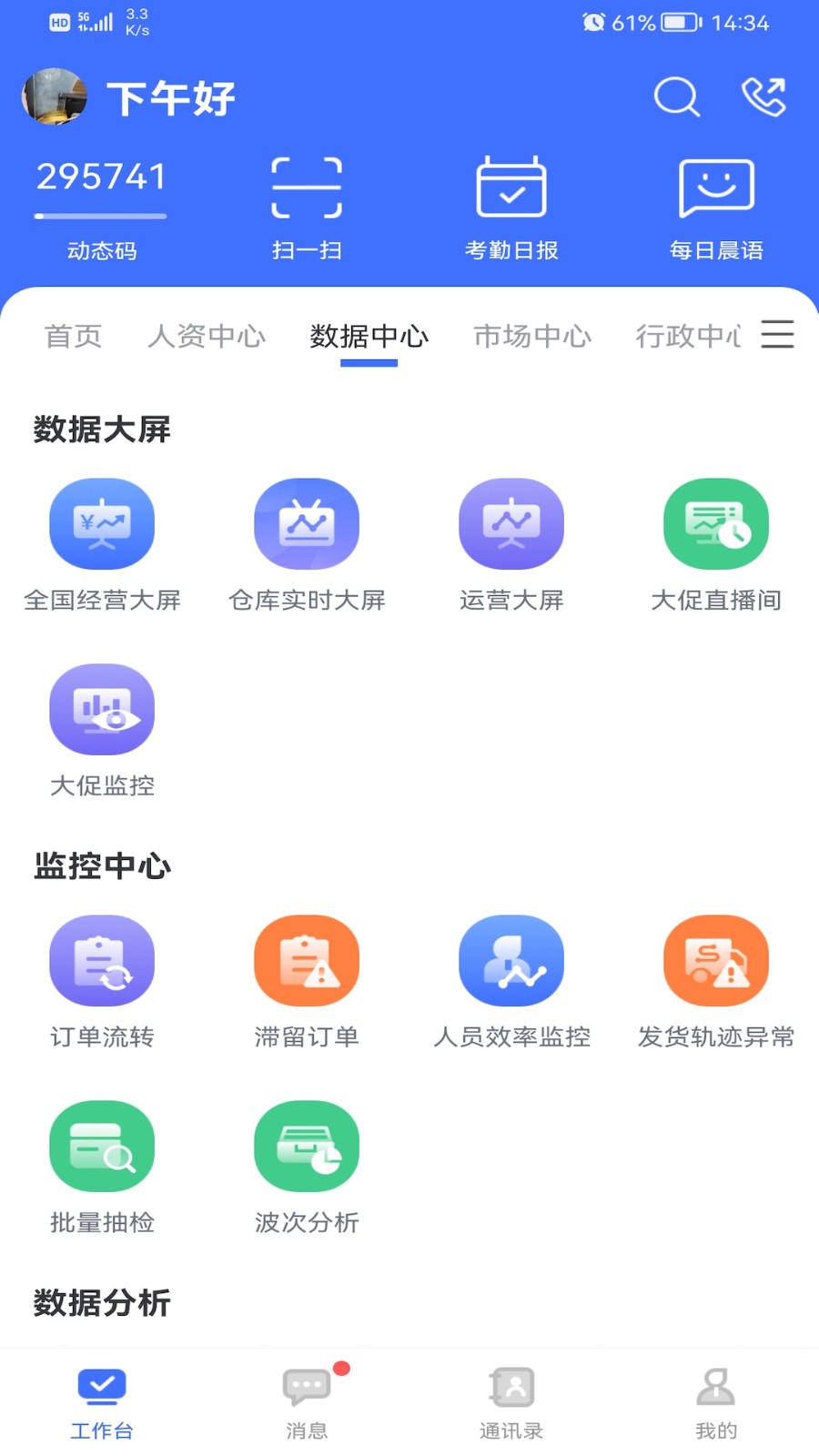
Task: Switch to the 人资中心 tab
Action: pyautogui.click(x=207, y=337)
